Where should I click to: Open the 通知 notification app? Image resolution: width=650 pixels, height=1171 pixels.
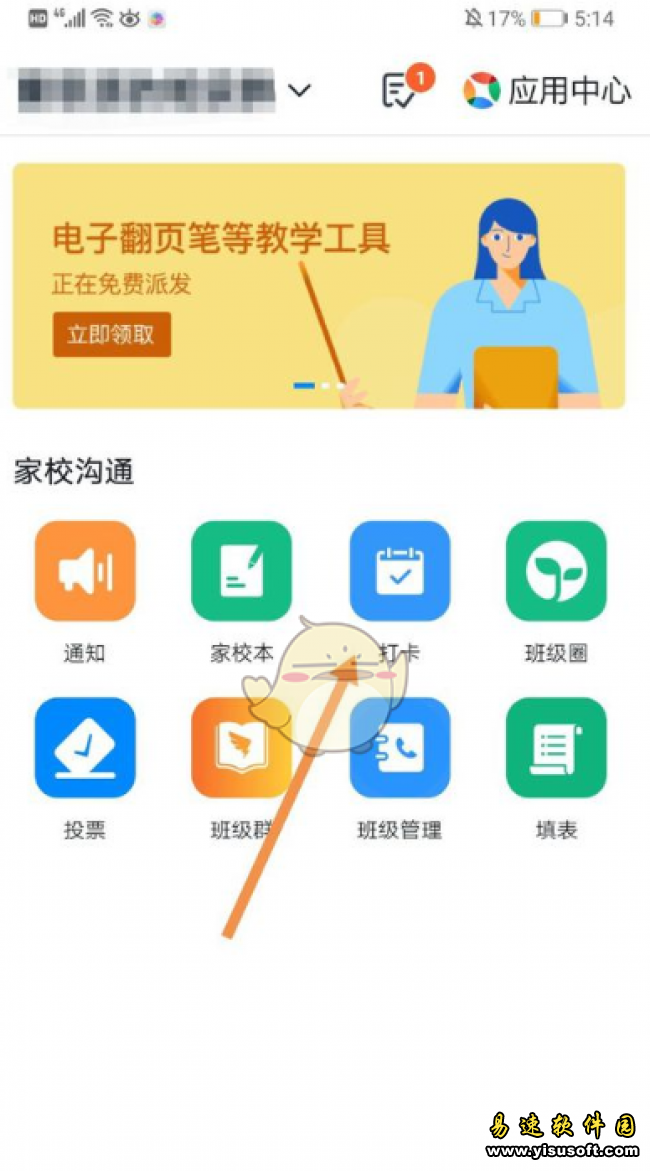point(84,572)
